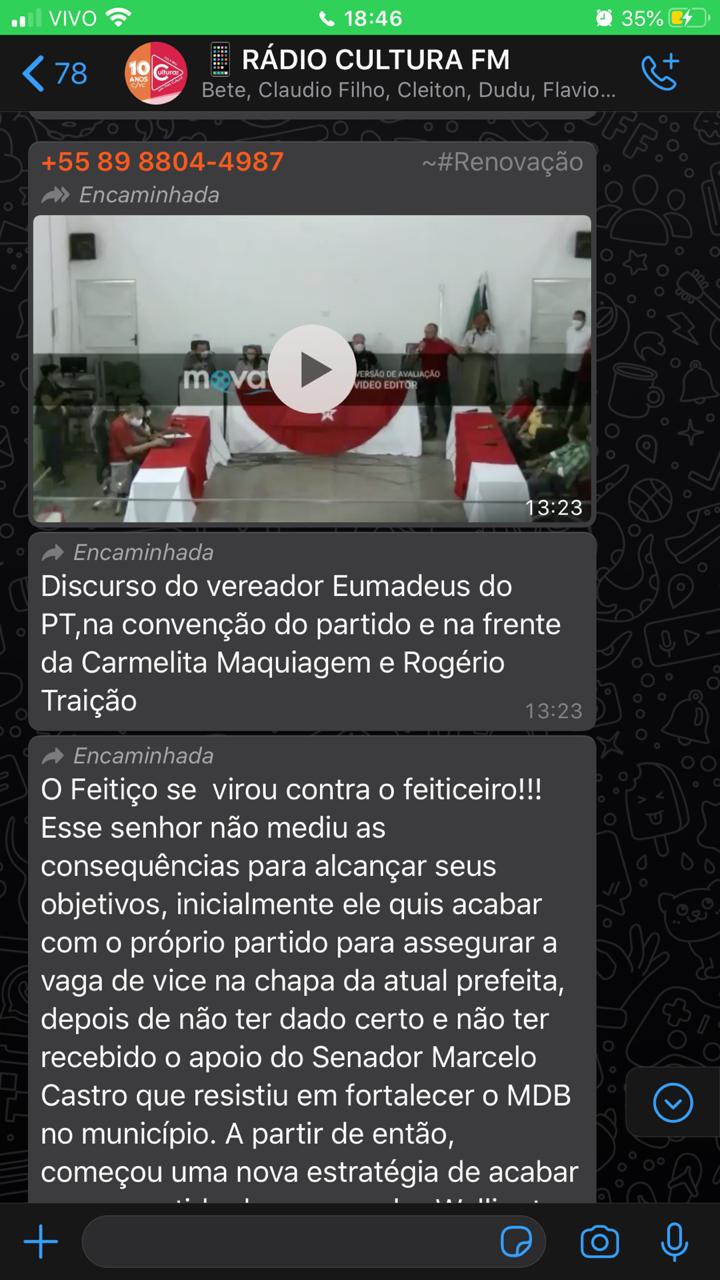Viewport: 720px width, 1280px height.
Task: Open the camera to take a photo
Action: point(599,1242)
